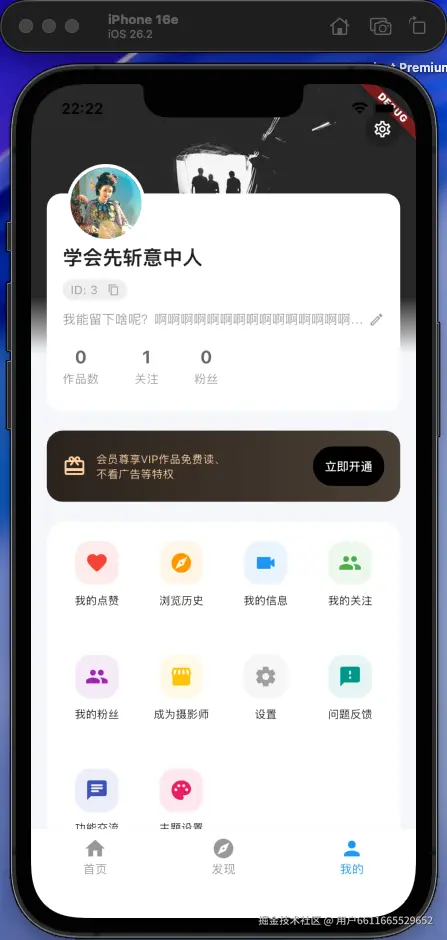Open 成为摄影师
The image size is (447, 940).
tap(181, 688)
